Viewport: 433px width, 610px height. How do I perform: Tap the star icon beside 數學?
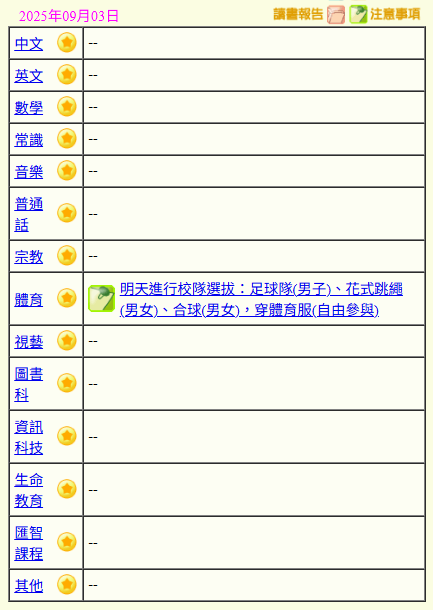click(x=67, y=106)
